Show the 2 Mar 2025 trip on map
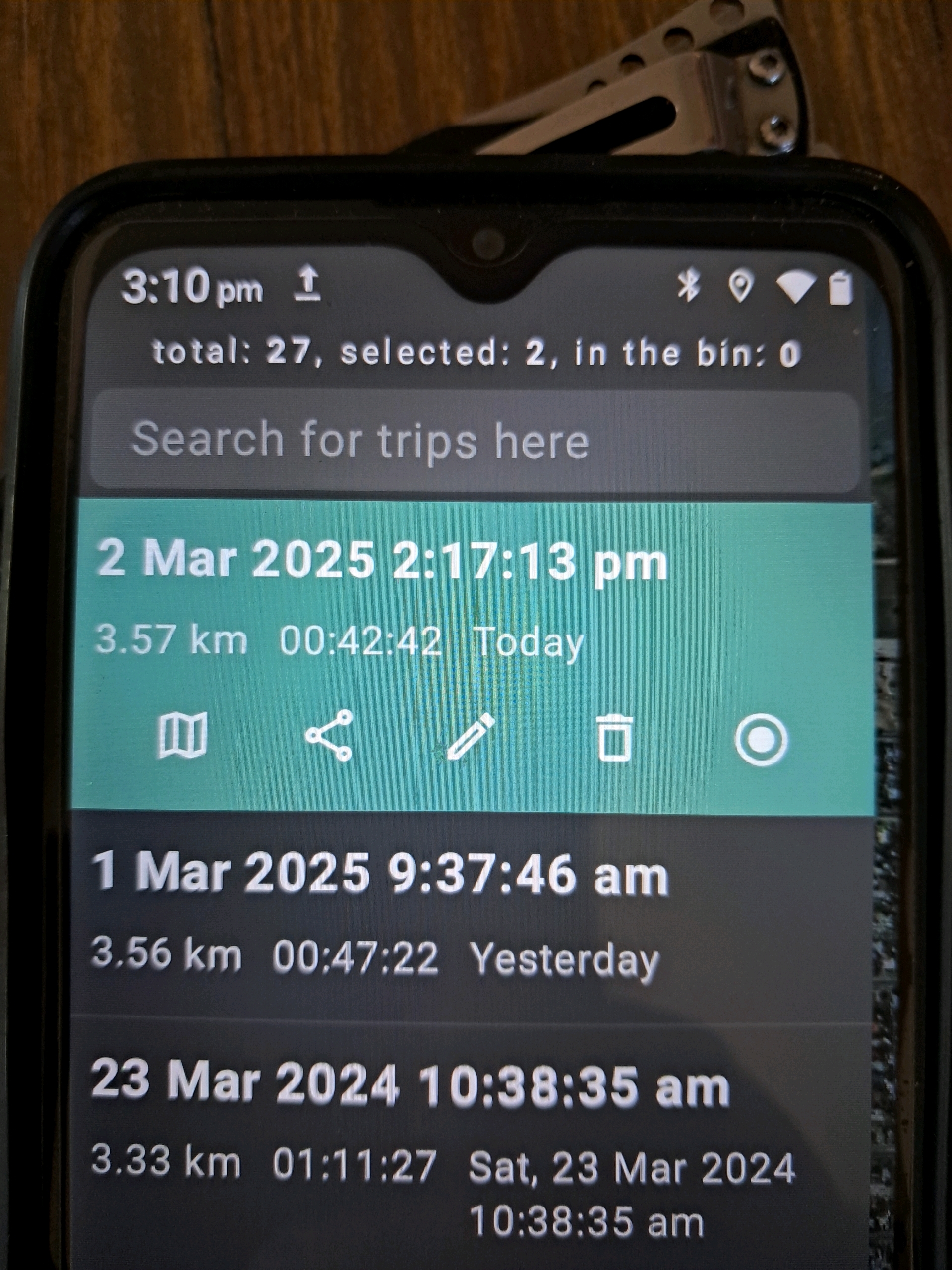Viewport: 952px width, 1270px height. click(x=182, y=736)
